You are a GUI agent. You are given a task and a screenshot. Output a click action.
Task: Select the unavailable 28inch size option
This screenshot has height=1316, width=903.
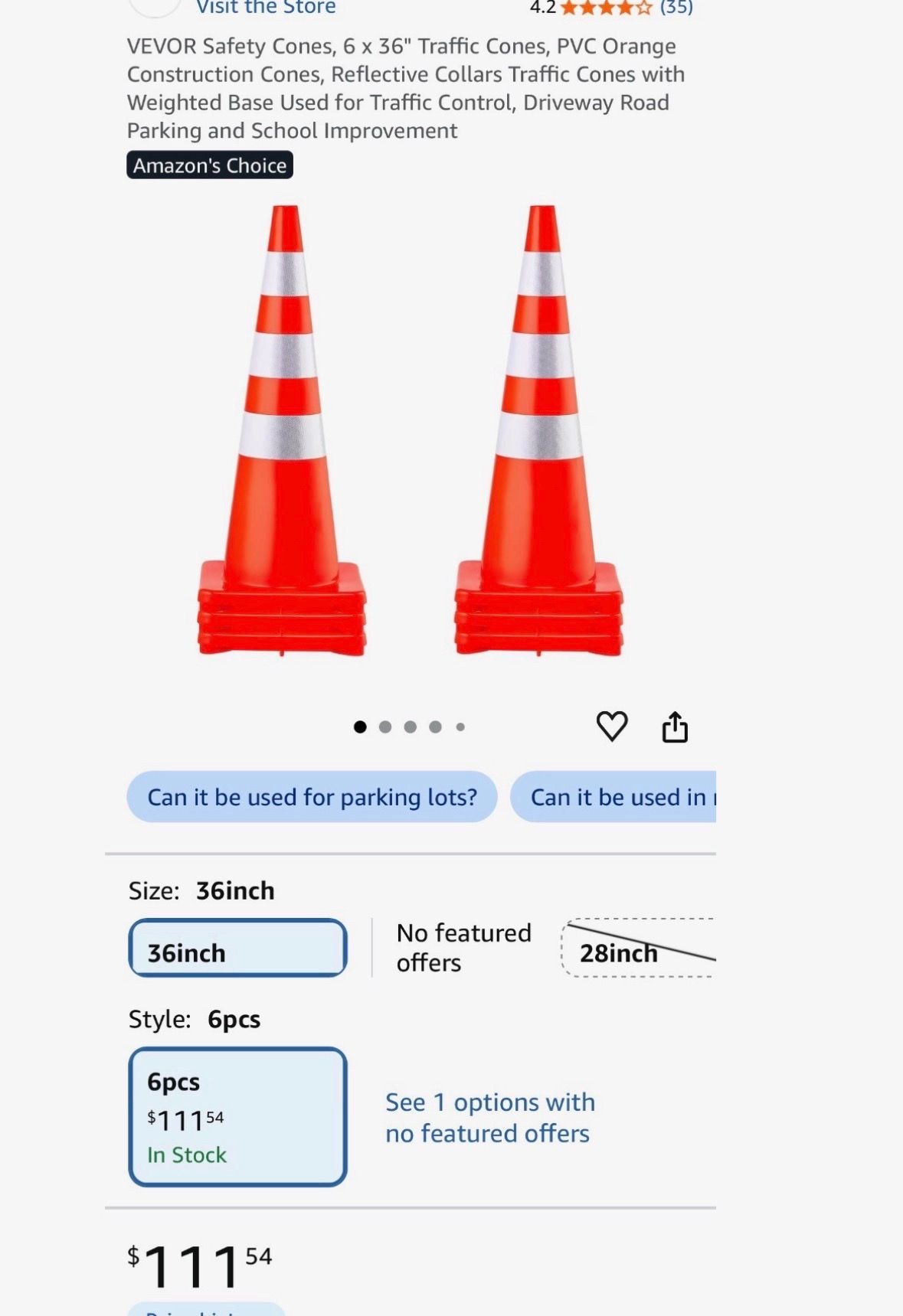point(639,948)
